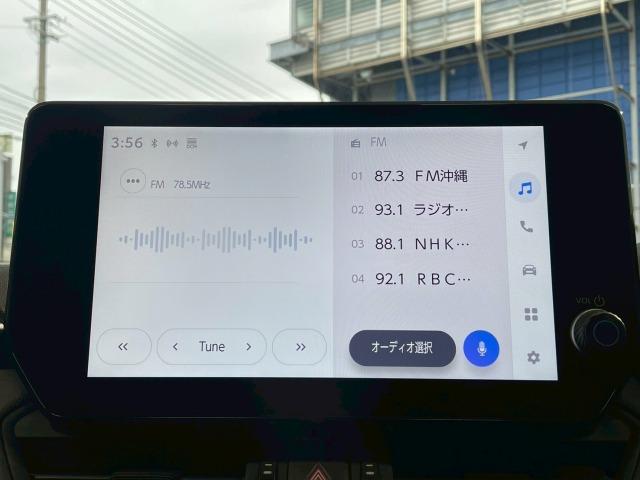Select preset 04 92.1 RBC
Viewport: 640px width, 480px height.
pyautogui.click(x=420, y=279)
